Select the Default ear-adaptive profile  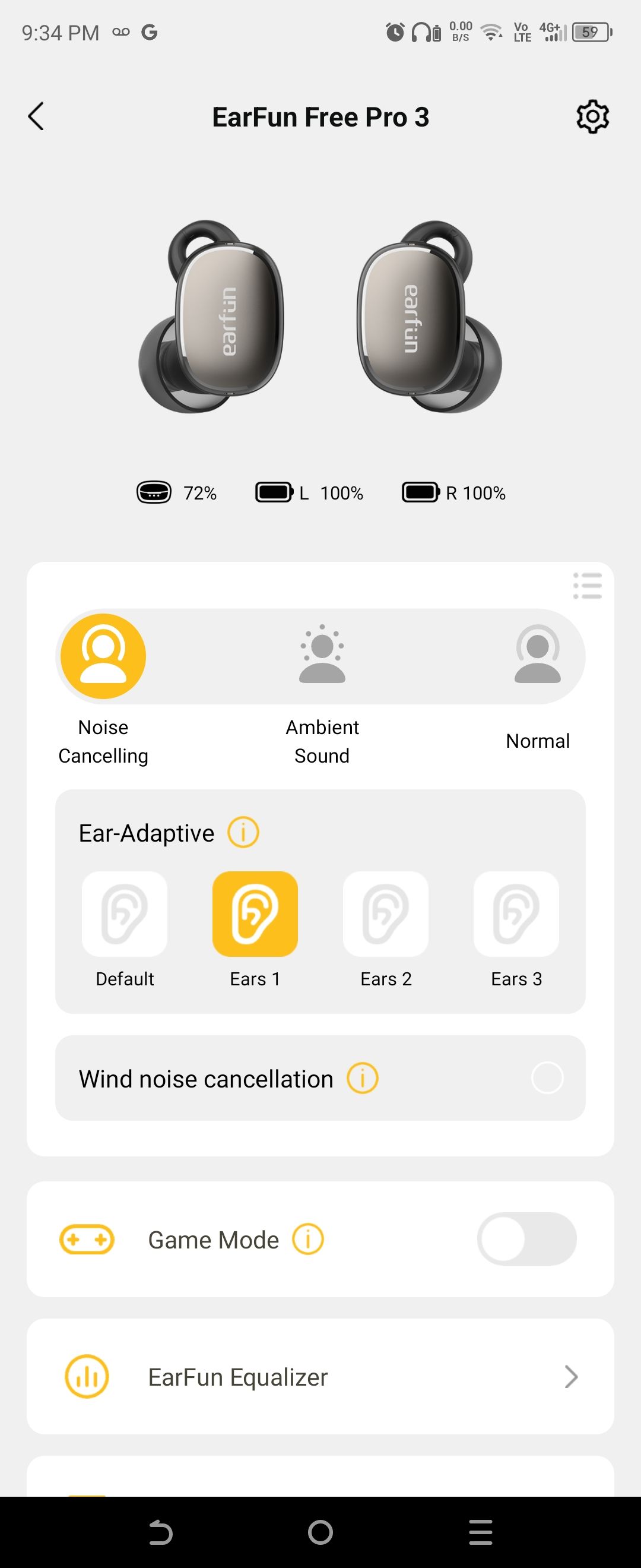[125, 913]
